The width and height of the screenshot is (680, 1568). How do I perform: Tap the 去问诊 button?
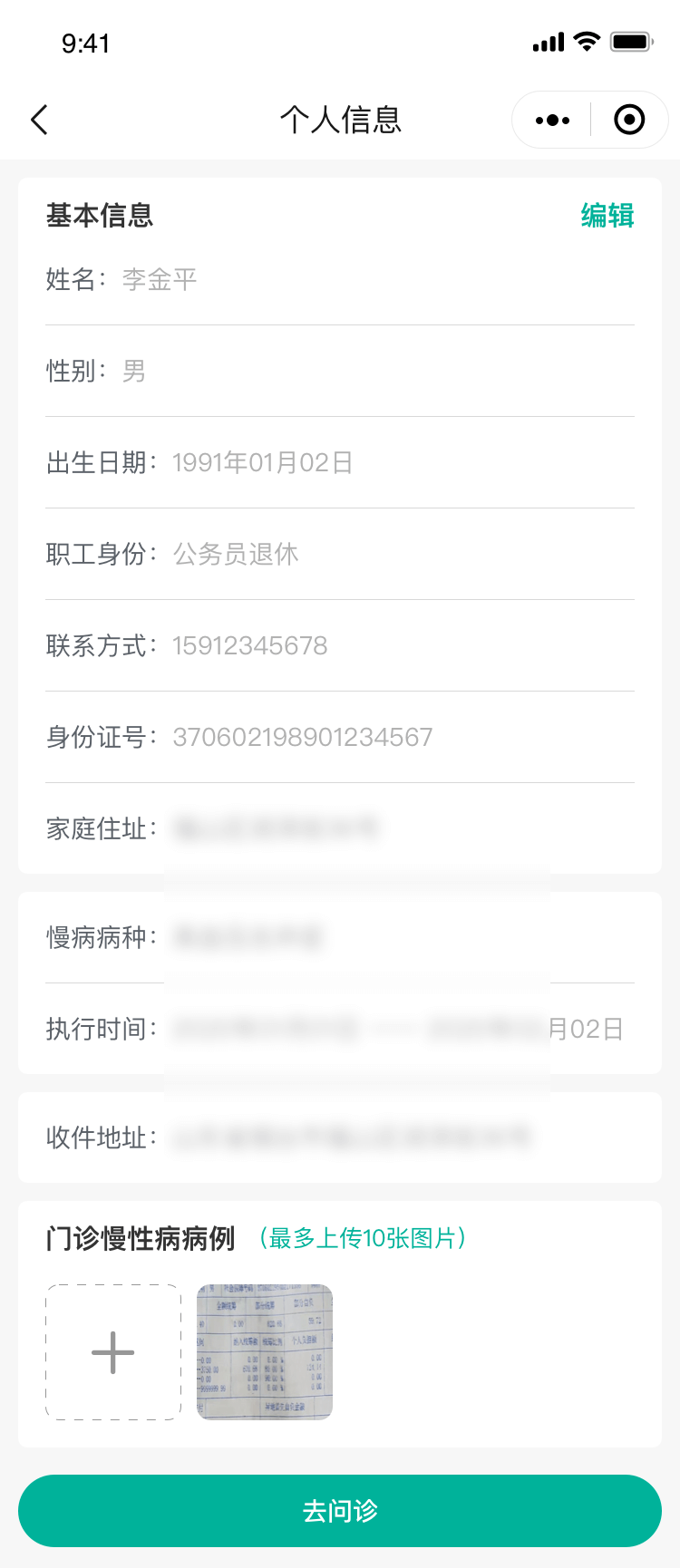click(340, 1511)
